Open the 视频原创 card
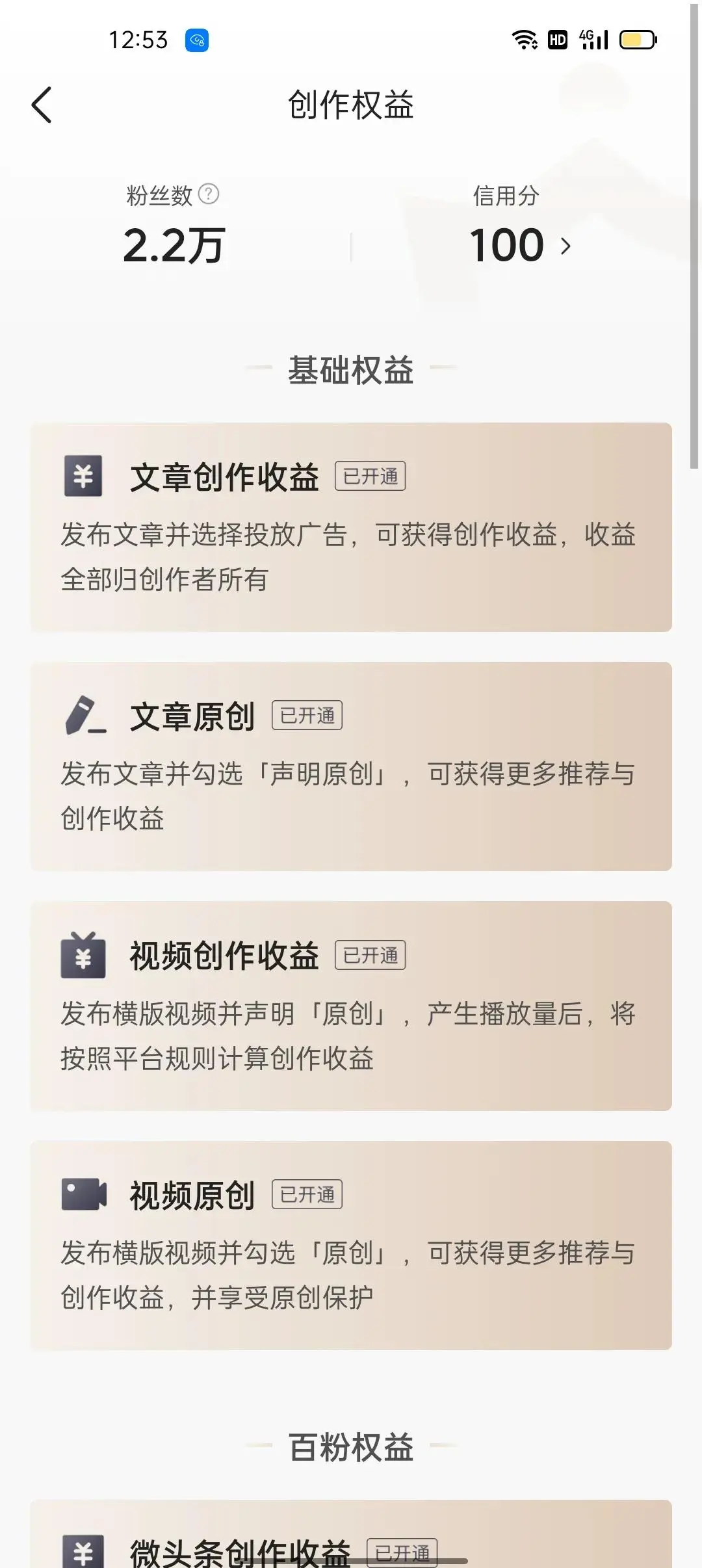This screenshot has width=702, height=1568. (351, 1245)
